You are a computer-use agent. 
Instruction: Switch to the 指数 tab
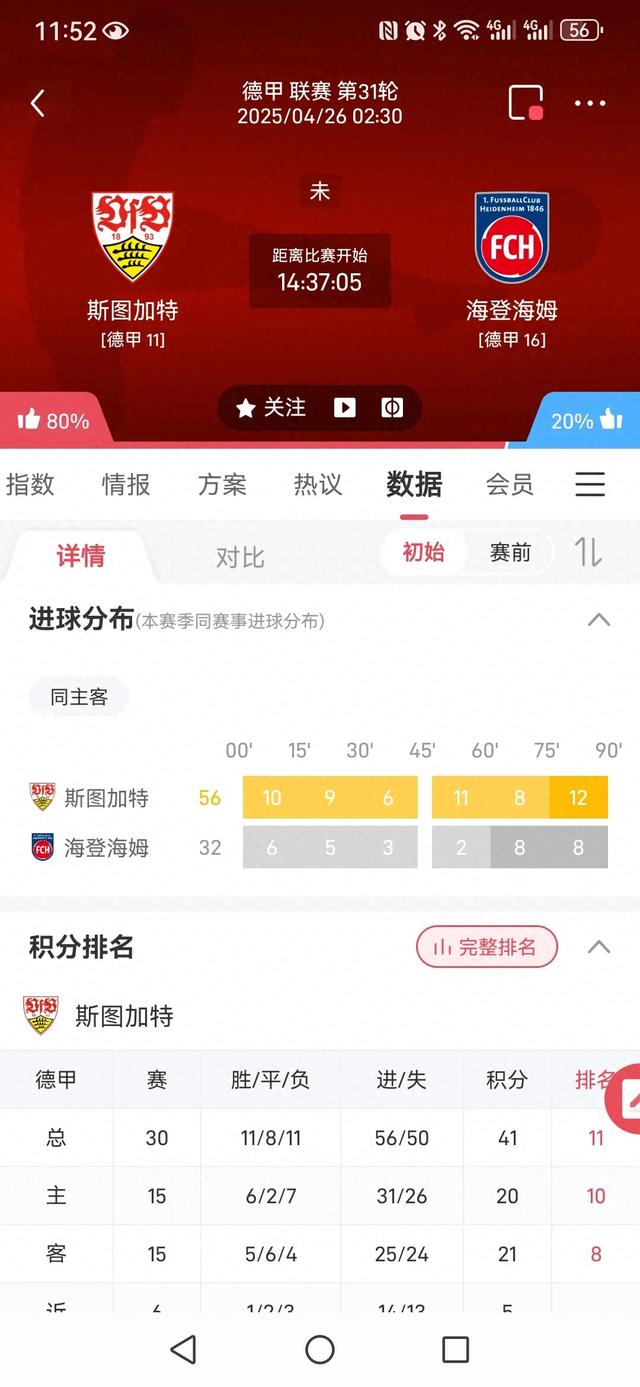(30, 485)
